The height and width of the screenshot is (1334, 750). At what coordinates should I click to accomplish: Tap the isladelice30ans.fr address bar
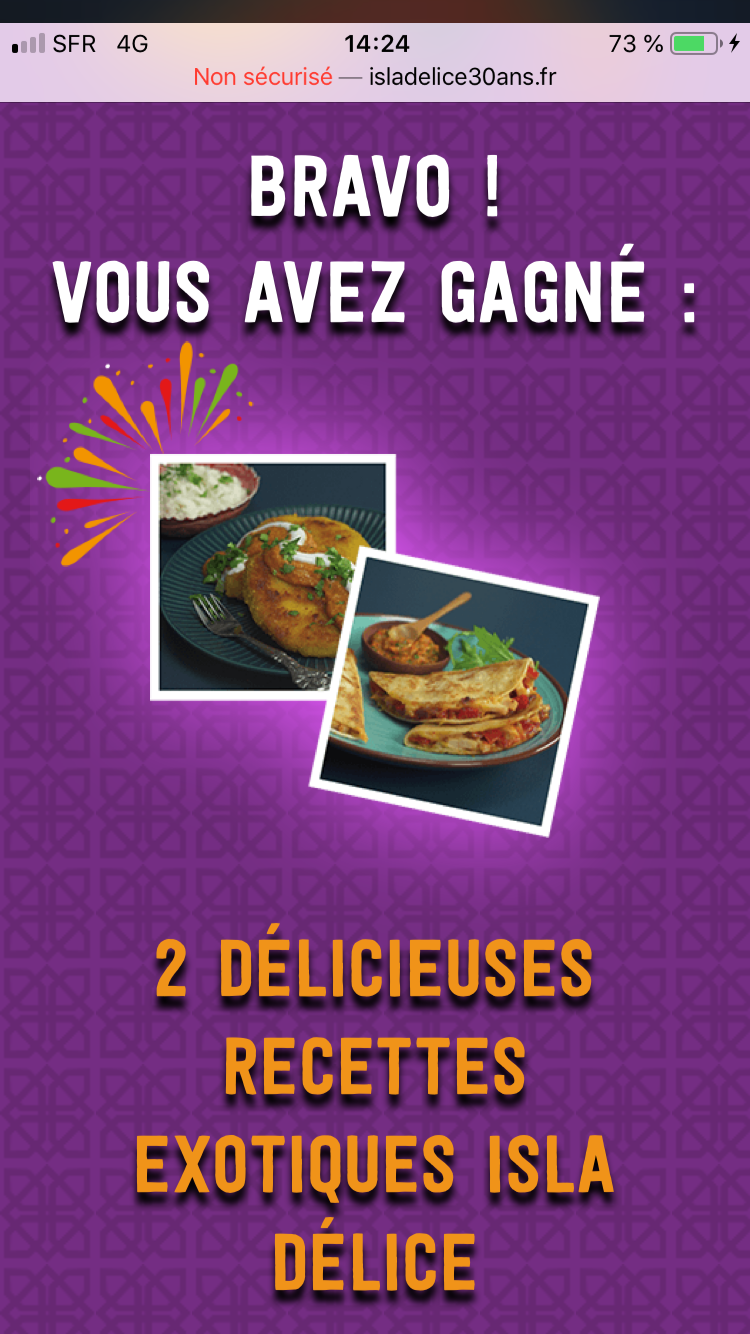coord(375,77)
